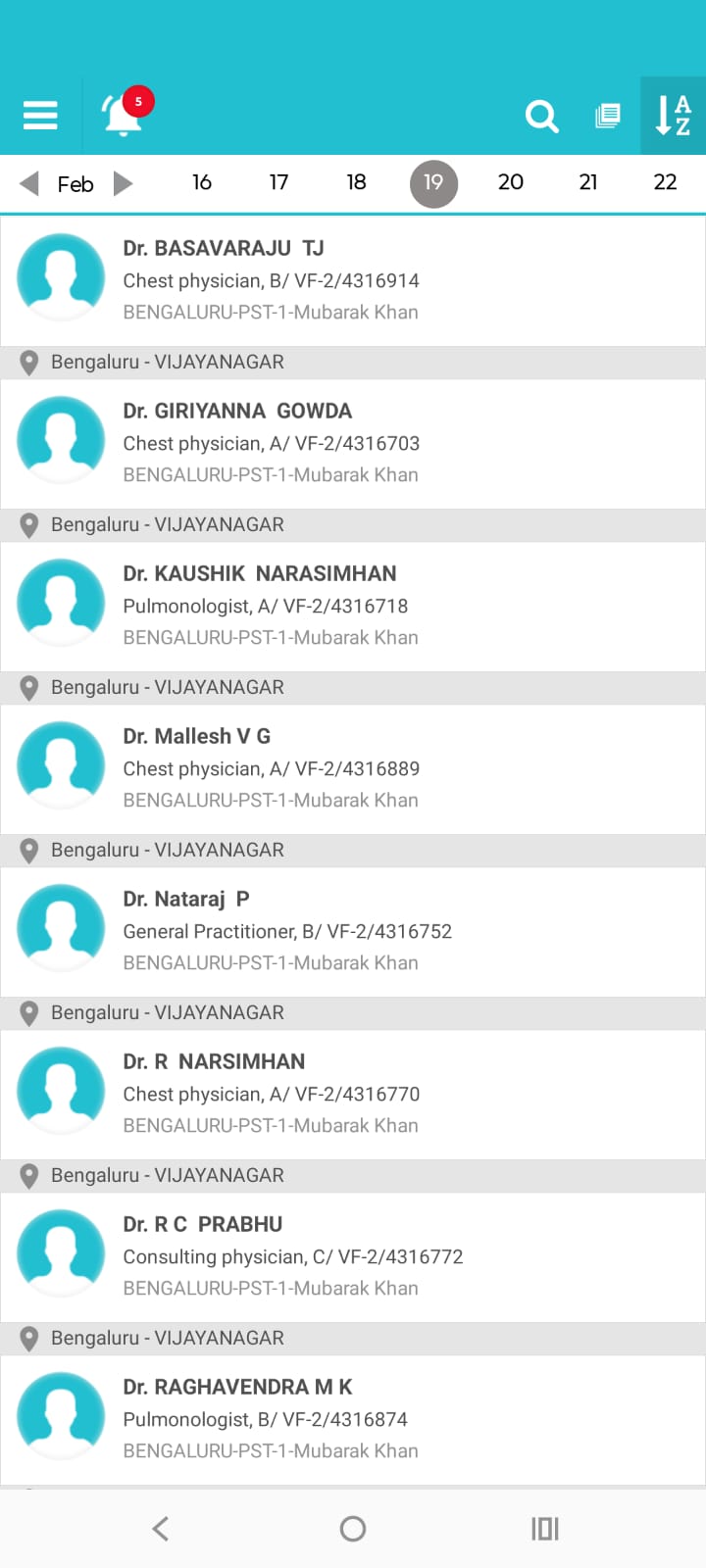The image size is (706, 1568).
Task: Open the hamburger drawer menu
Action: tap(40, 116)
